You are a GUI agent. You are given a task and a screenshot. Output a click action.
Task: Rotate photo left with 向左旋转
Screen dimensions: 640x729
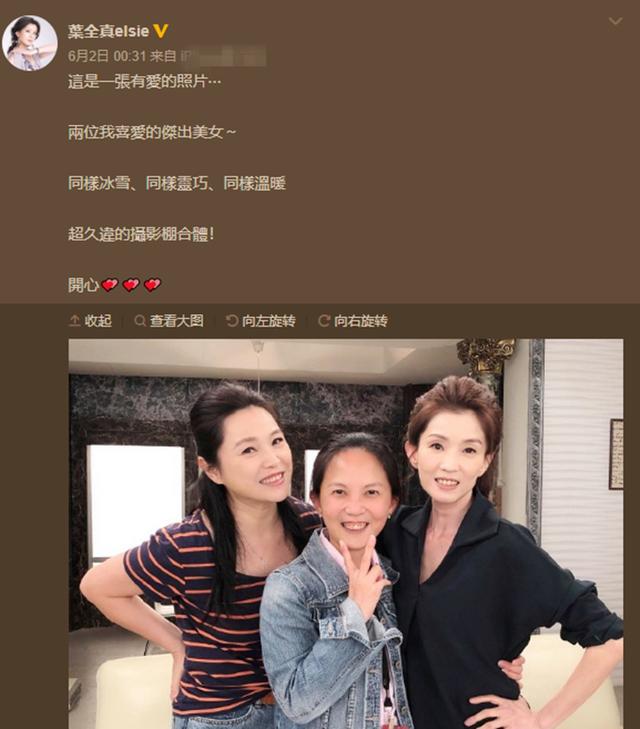(x=261, y=321)
